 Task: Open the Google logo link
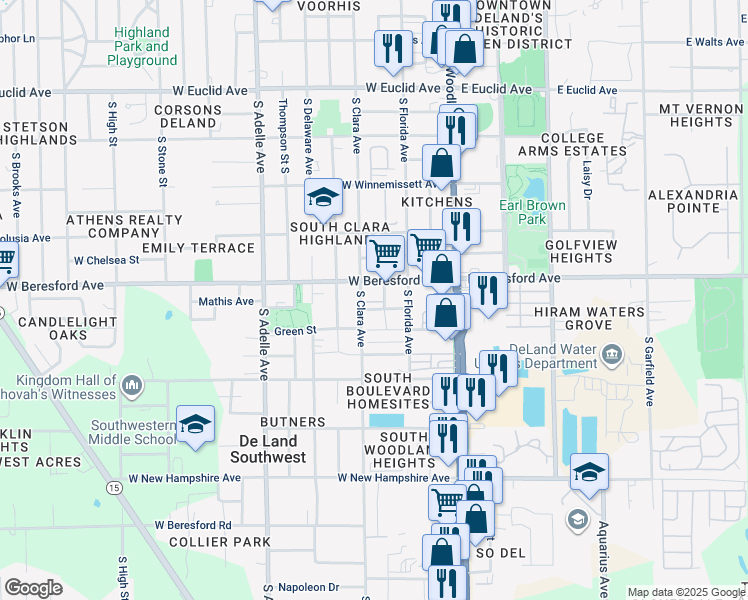tap(33, 588)
